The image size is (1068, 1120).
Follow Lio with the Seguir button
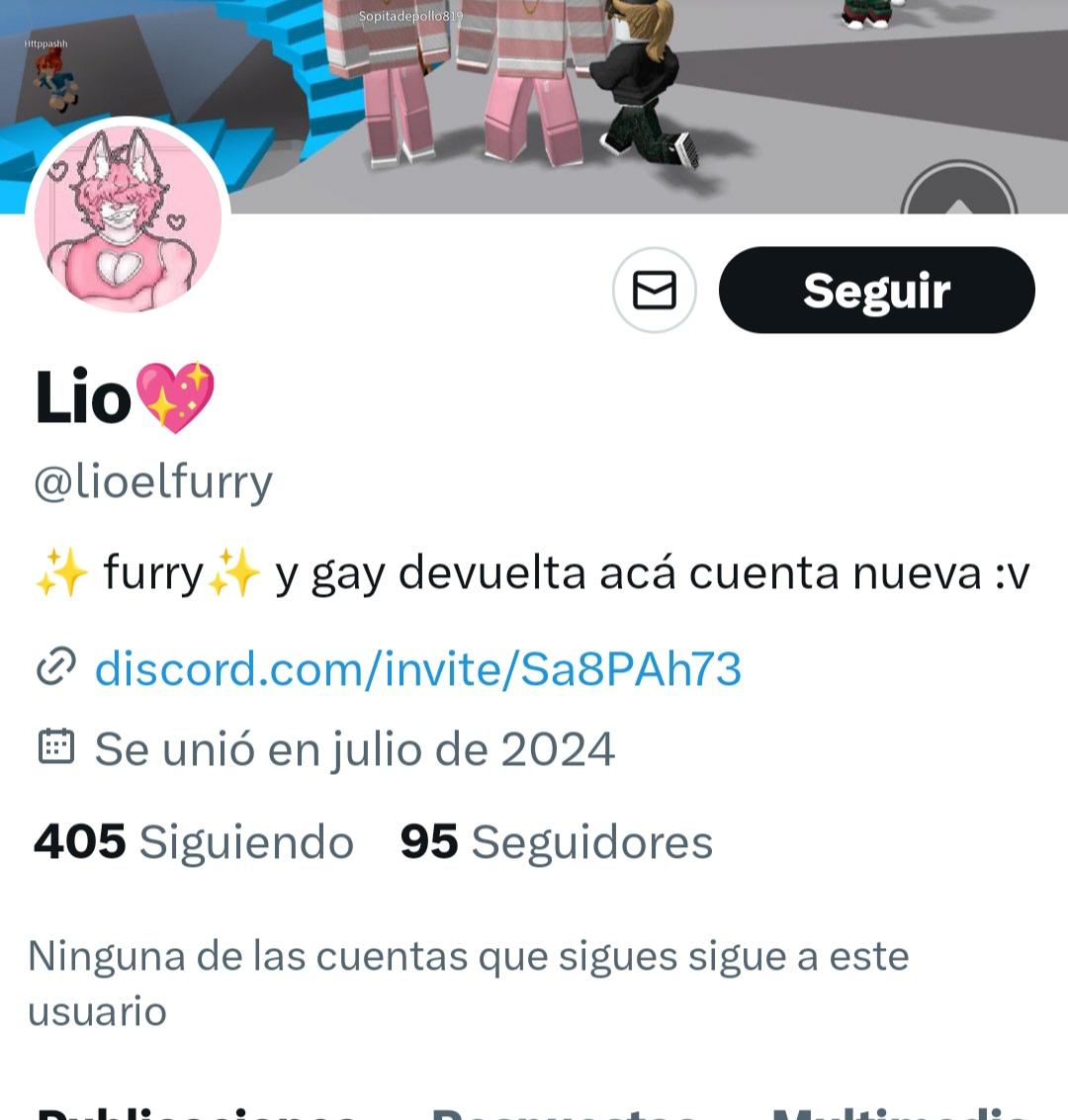click(x=876, y=291)
